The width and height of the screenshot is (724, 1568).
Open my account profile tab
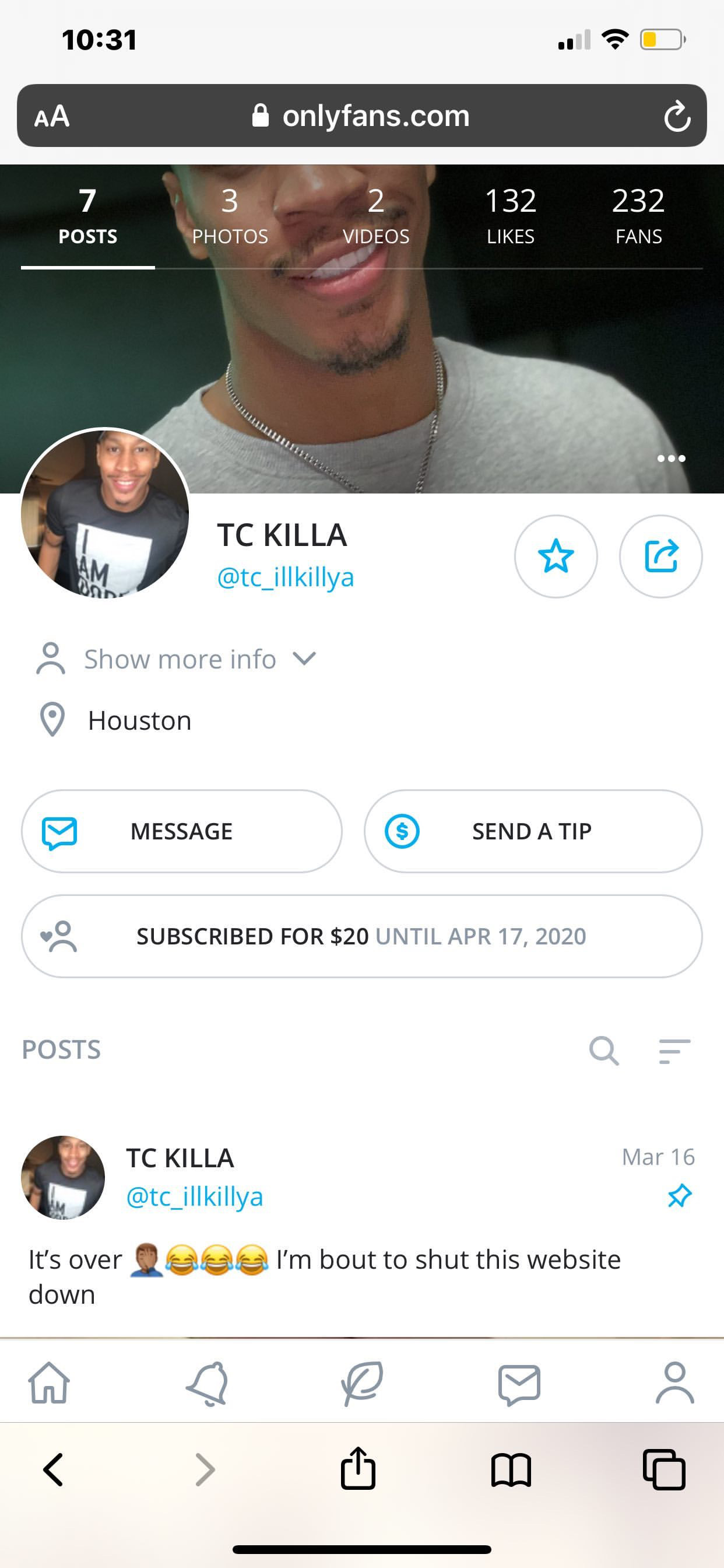(x=674, y=1383)
